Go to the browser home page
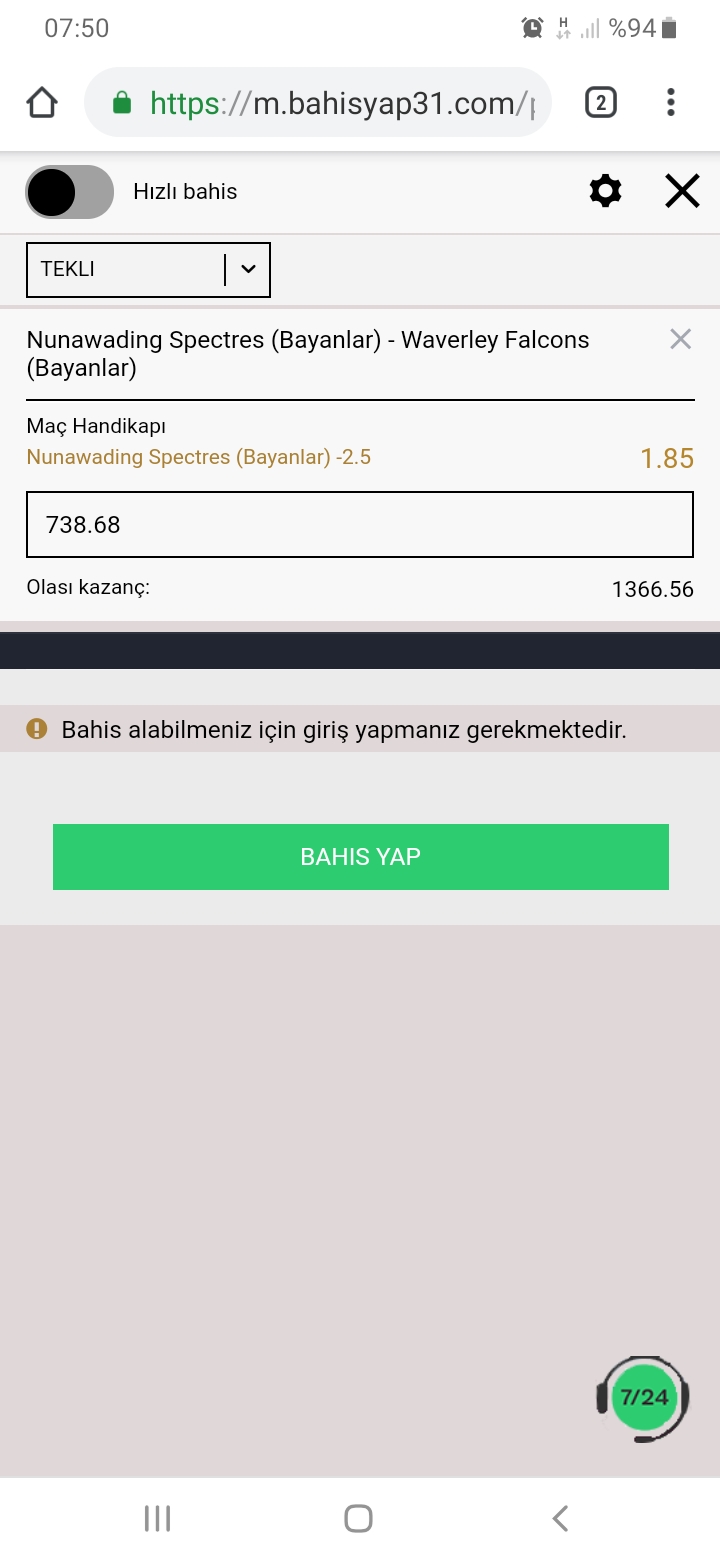 point(42,102)
